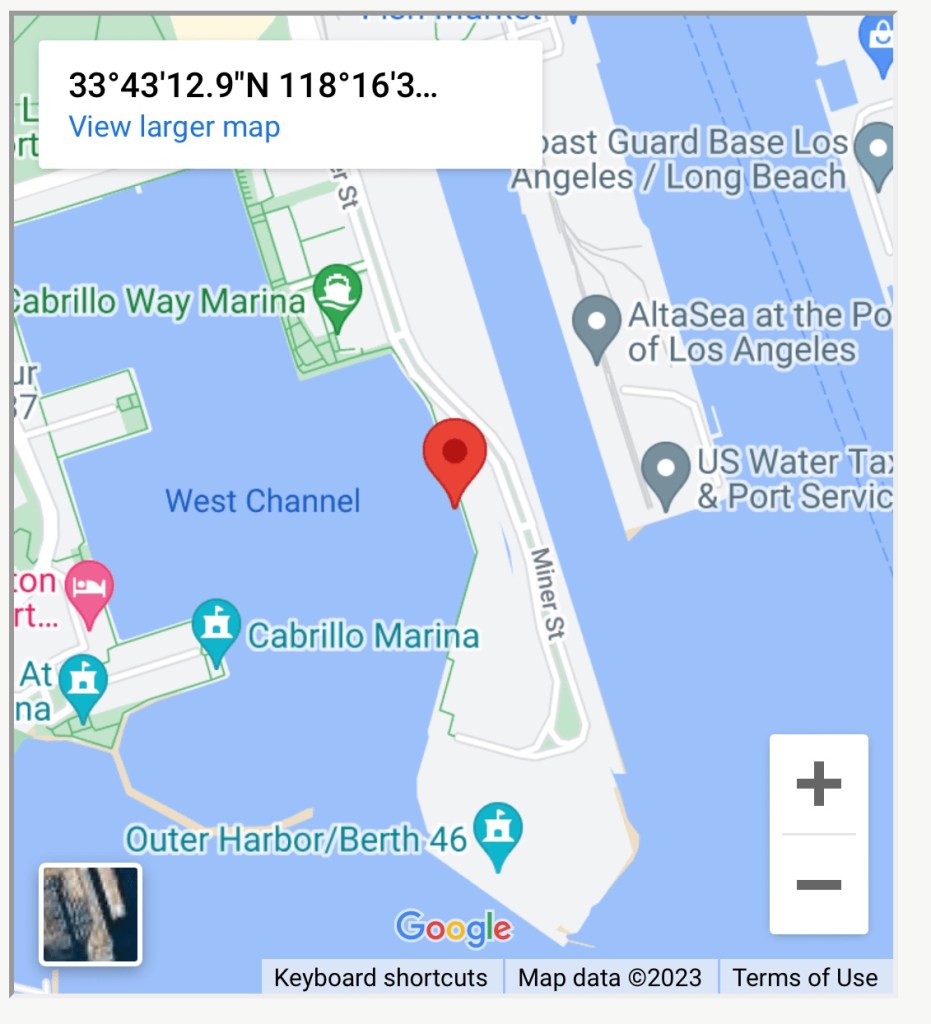
Task: Open the View larger map link
Action: coord(174,127)
